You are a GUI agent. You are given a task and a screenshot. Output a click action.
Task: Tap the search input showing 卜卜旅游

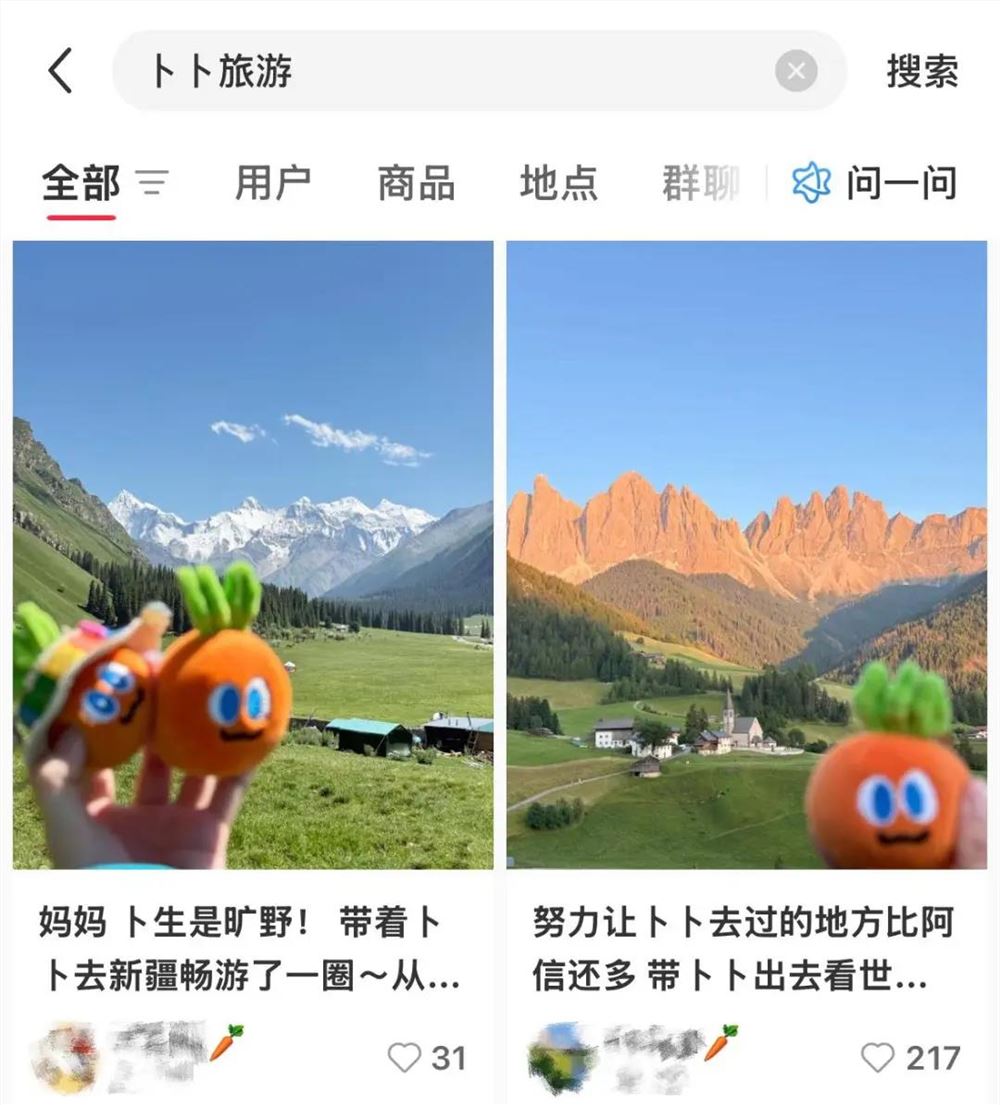pyautogui.click(x=400, y=70)
